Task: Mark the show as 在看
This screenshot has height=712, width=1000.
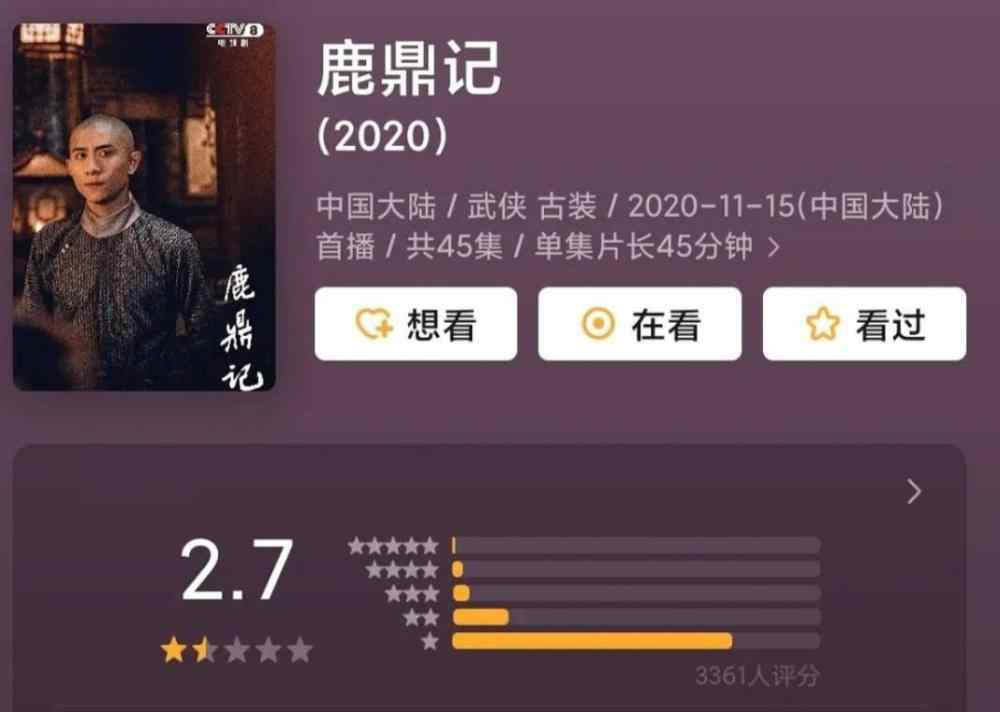Action: (x=640, y=324)
